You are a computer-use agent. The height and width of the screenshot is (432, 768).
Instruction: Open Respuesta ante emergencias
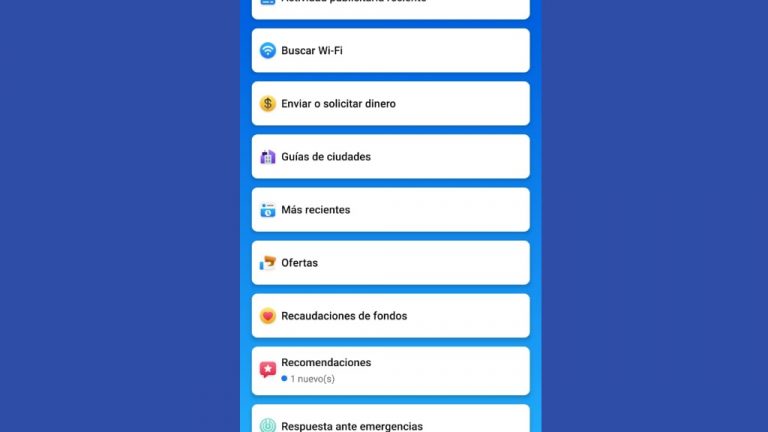(x=389, y=422)
